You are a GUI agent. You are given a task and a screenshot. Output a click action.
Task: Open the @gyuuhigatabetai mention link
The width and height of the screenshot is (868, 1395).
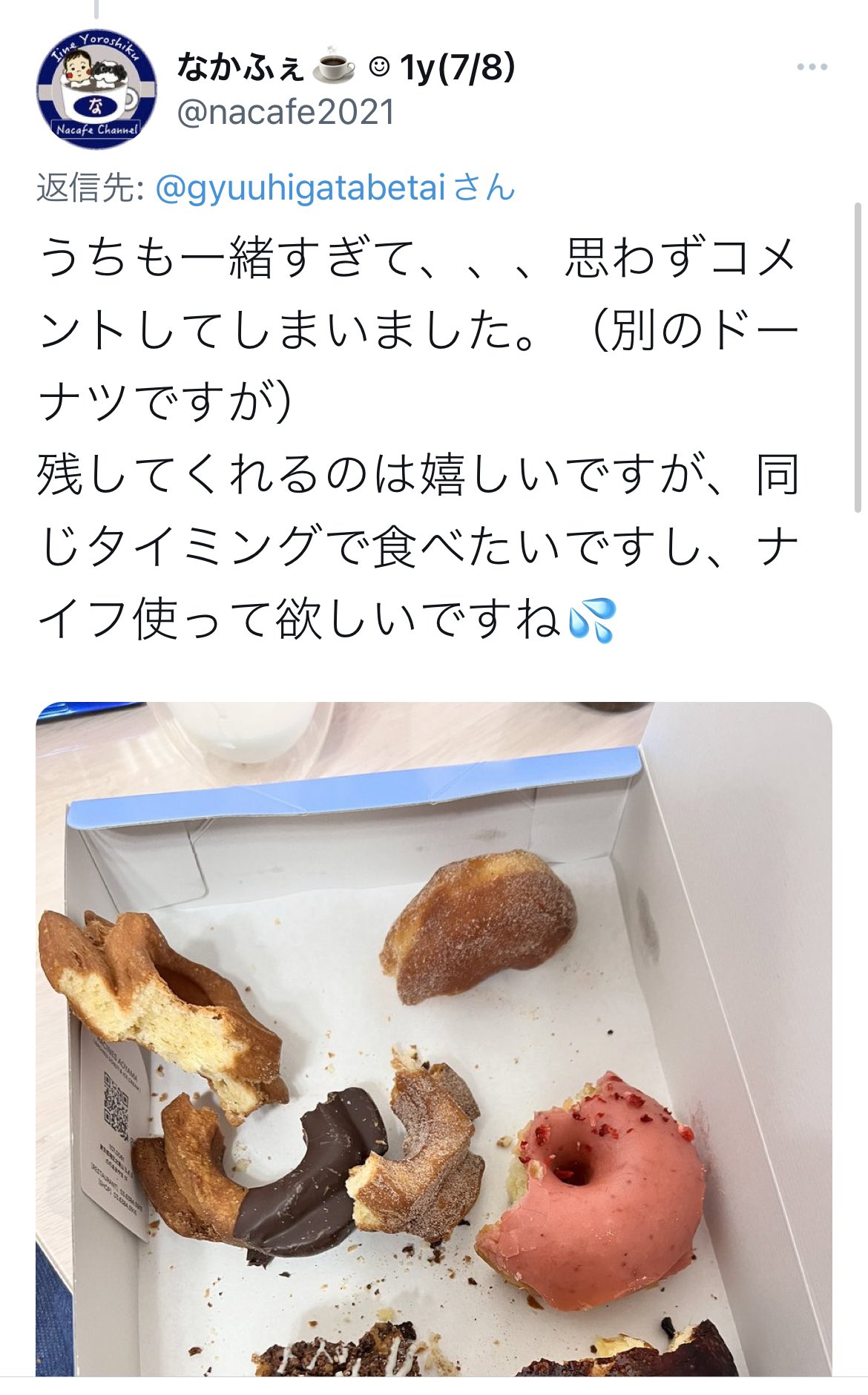[300, 188]
